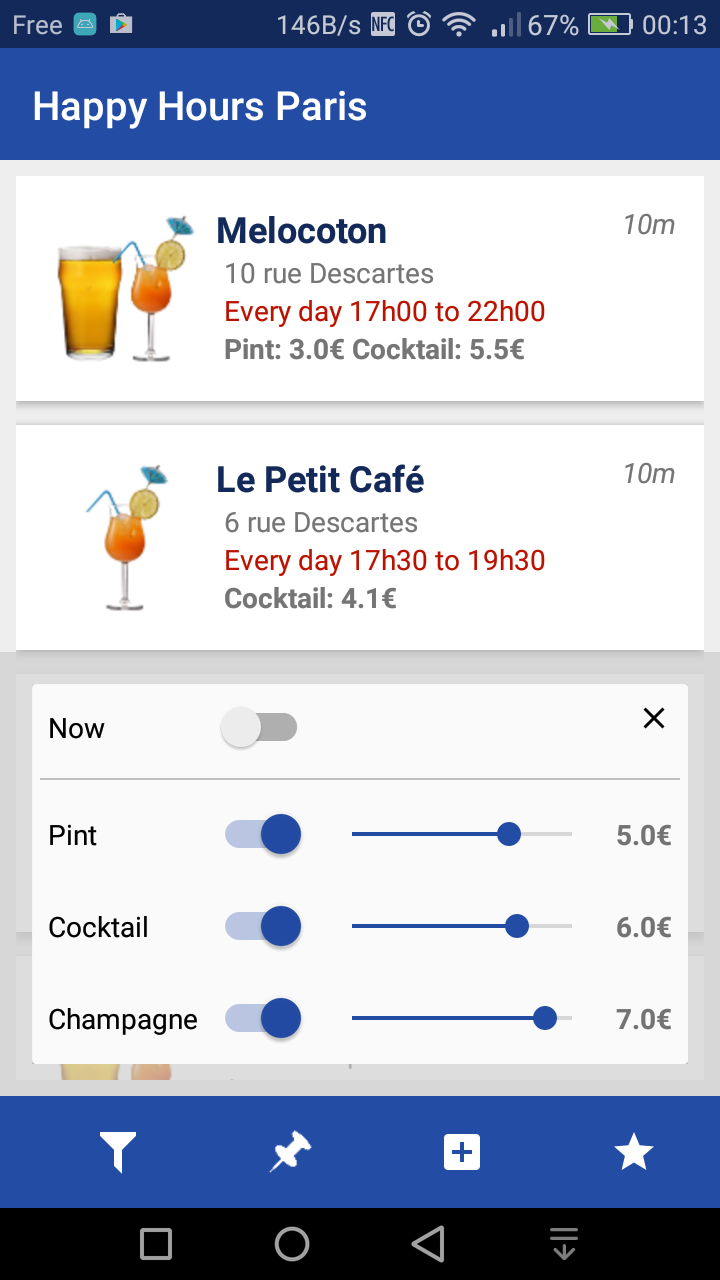Open the filter funnel icon

pyautogui.click(x=118, y=1152)
